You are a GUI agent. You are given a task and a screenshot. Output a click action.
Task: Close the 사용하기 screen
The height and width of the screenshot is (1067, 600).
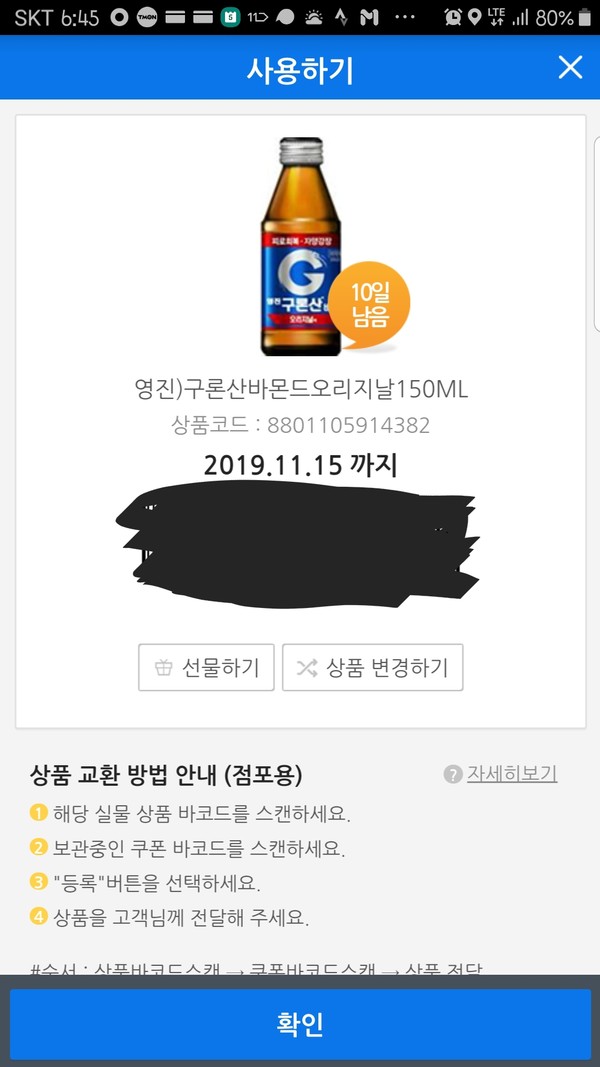[x=570, y=68]
